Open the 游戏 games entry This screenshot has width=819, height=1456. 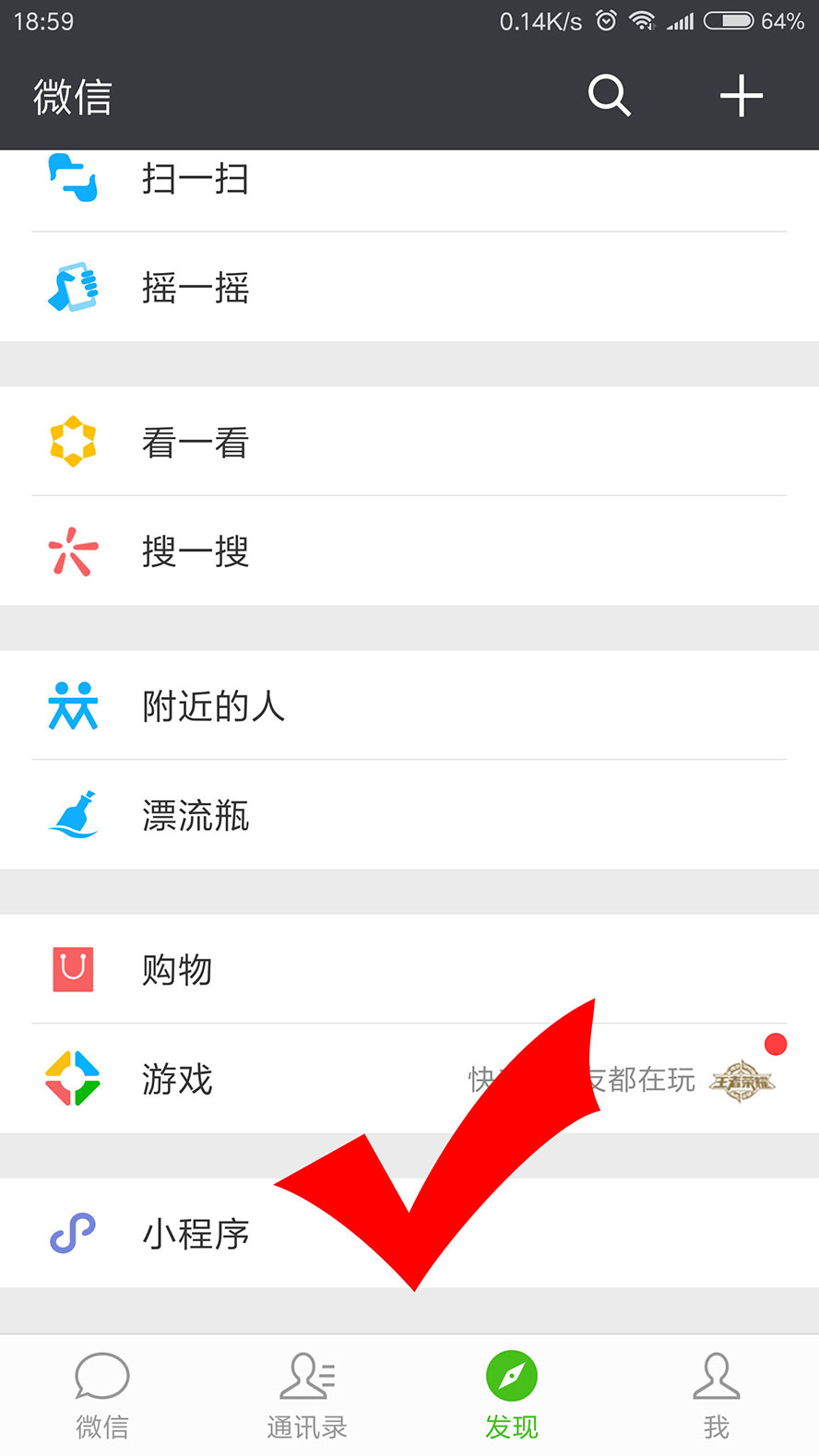[177, 1079]
